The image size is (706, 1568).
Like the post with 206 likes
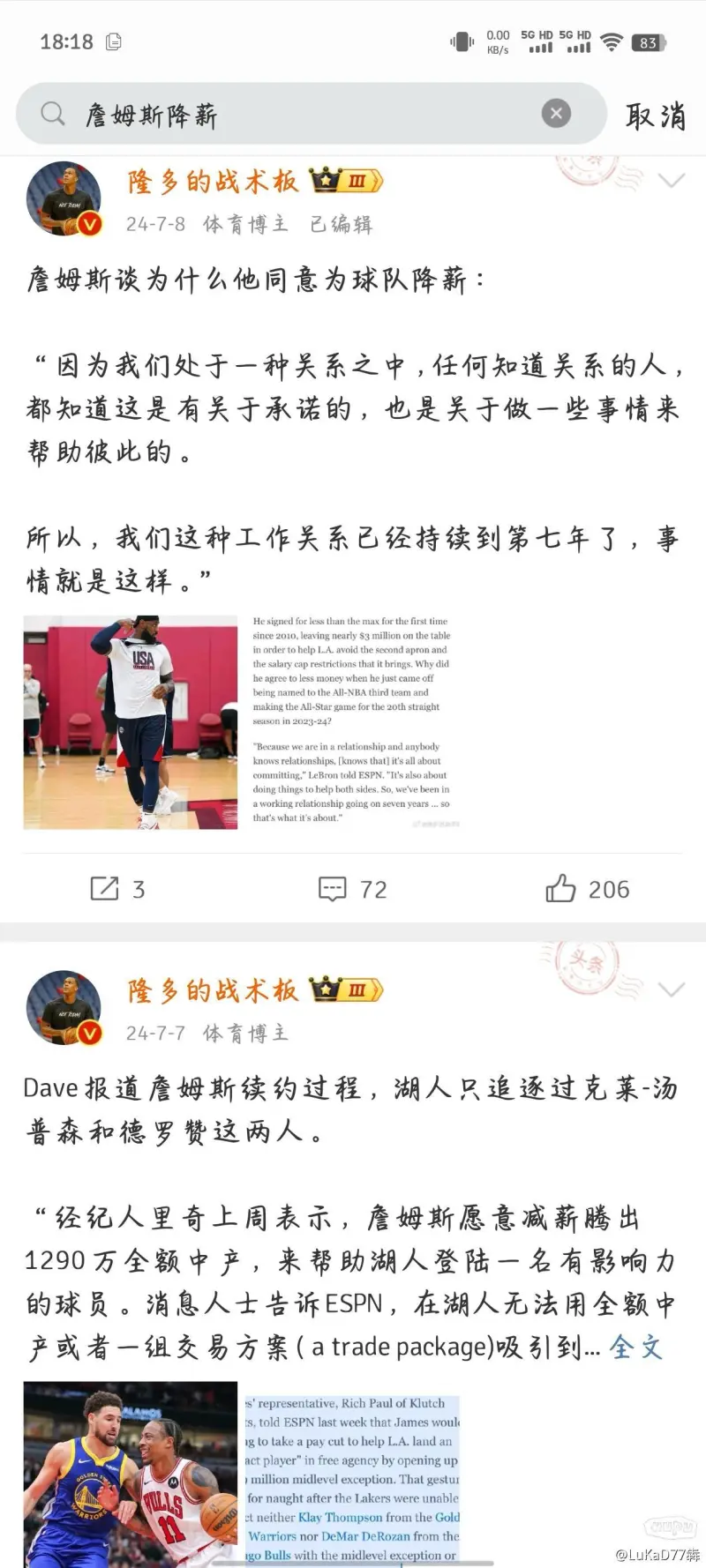pyautogui.click(x=587, y=889)
